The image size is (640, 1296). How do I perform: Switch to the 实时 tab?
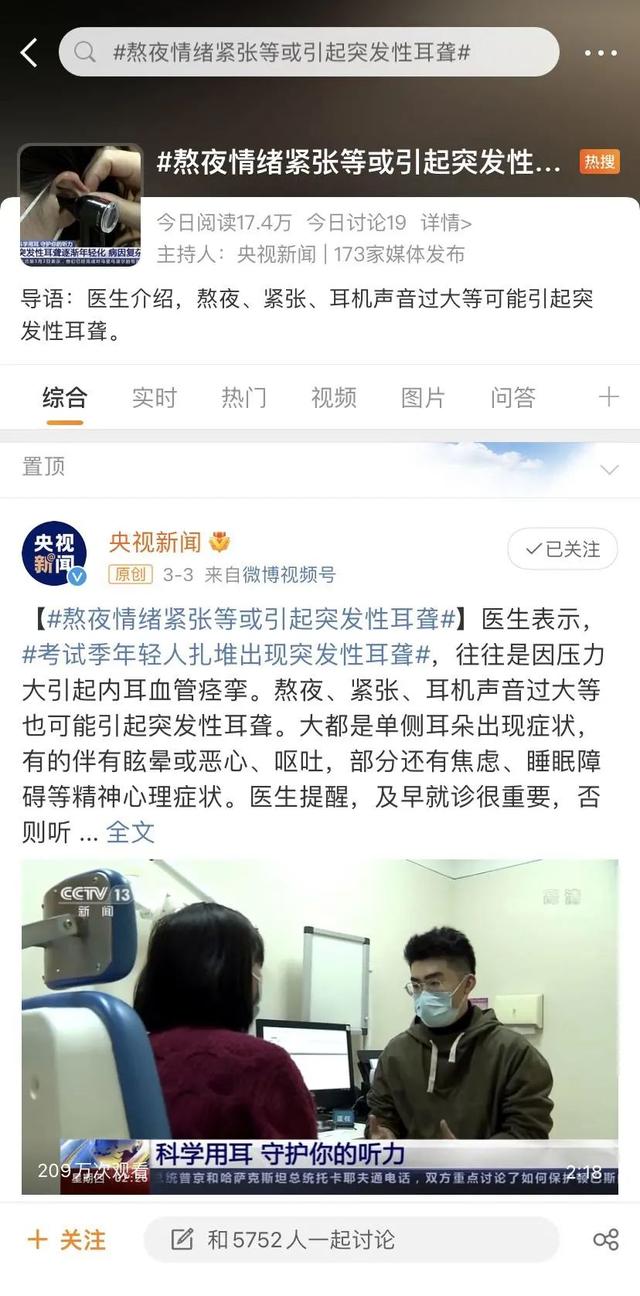tap(154, 397)
